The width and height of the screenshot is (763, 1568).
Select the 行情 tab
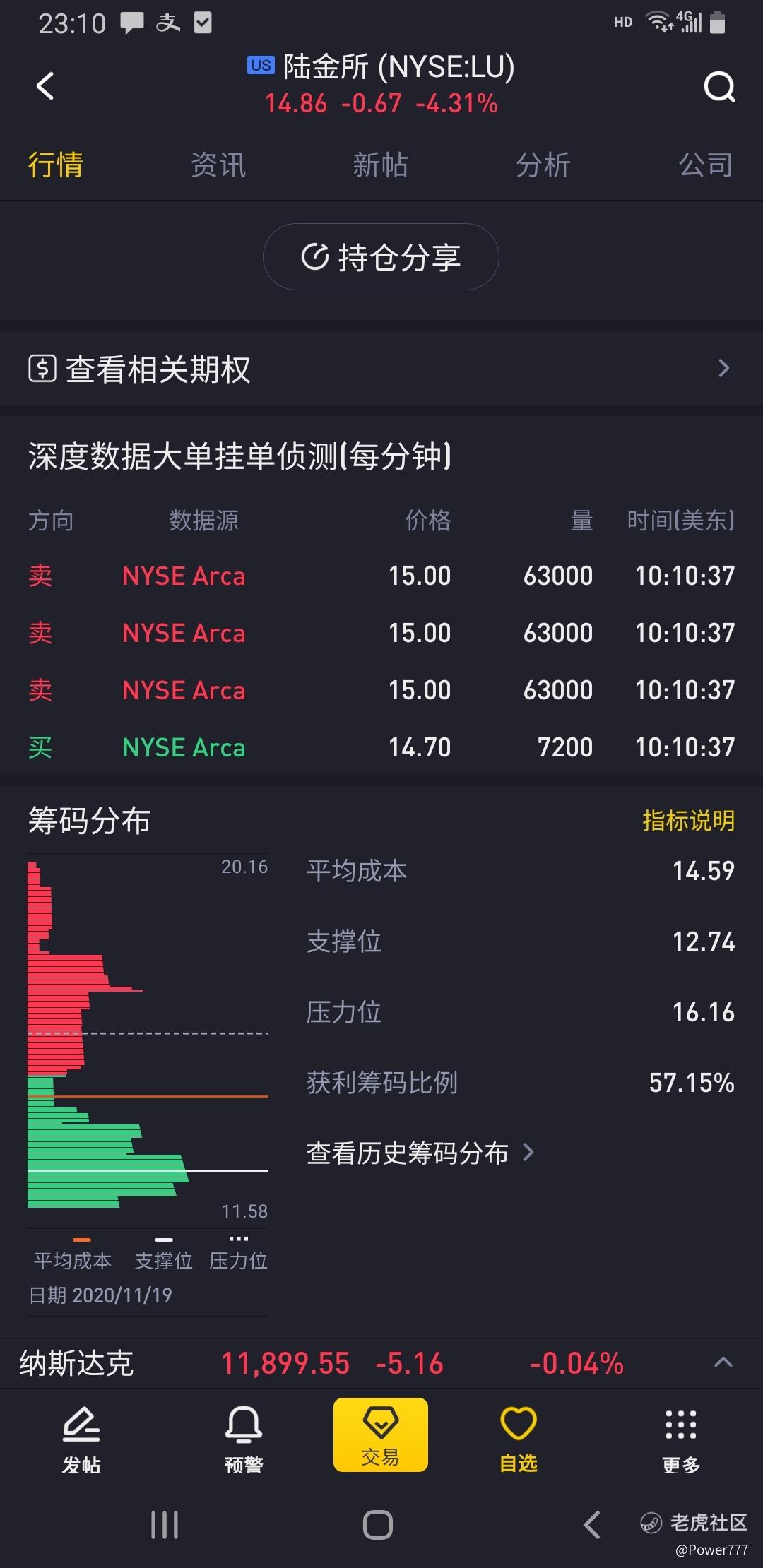(56, 165)
